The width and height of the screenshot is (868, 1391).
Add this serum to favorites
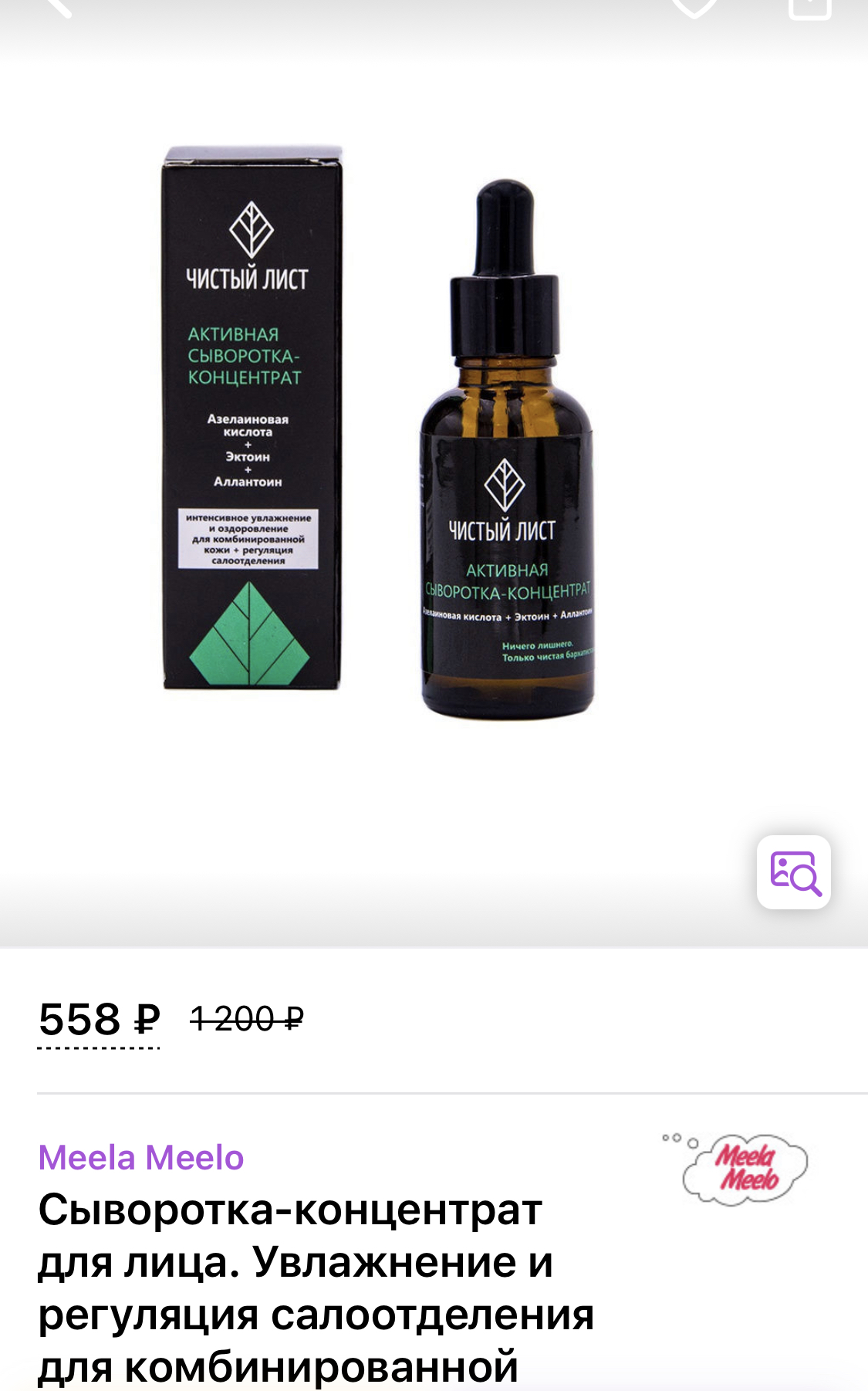coord(694,6)
